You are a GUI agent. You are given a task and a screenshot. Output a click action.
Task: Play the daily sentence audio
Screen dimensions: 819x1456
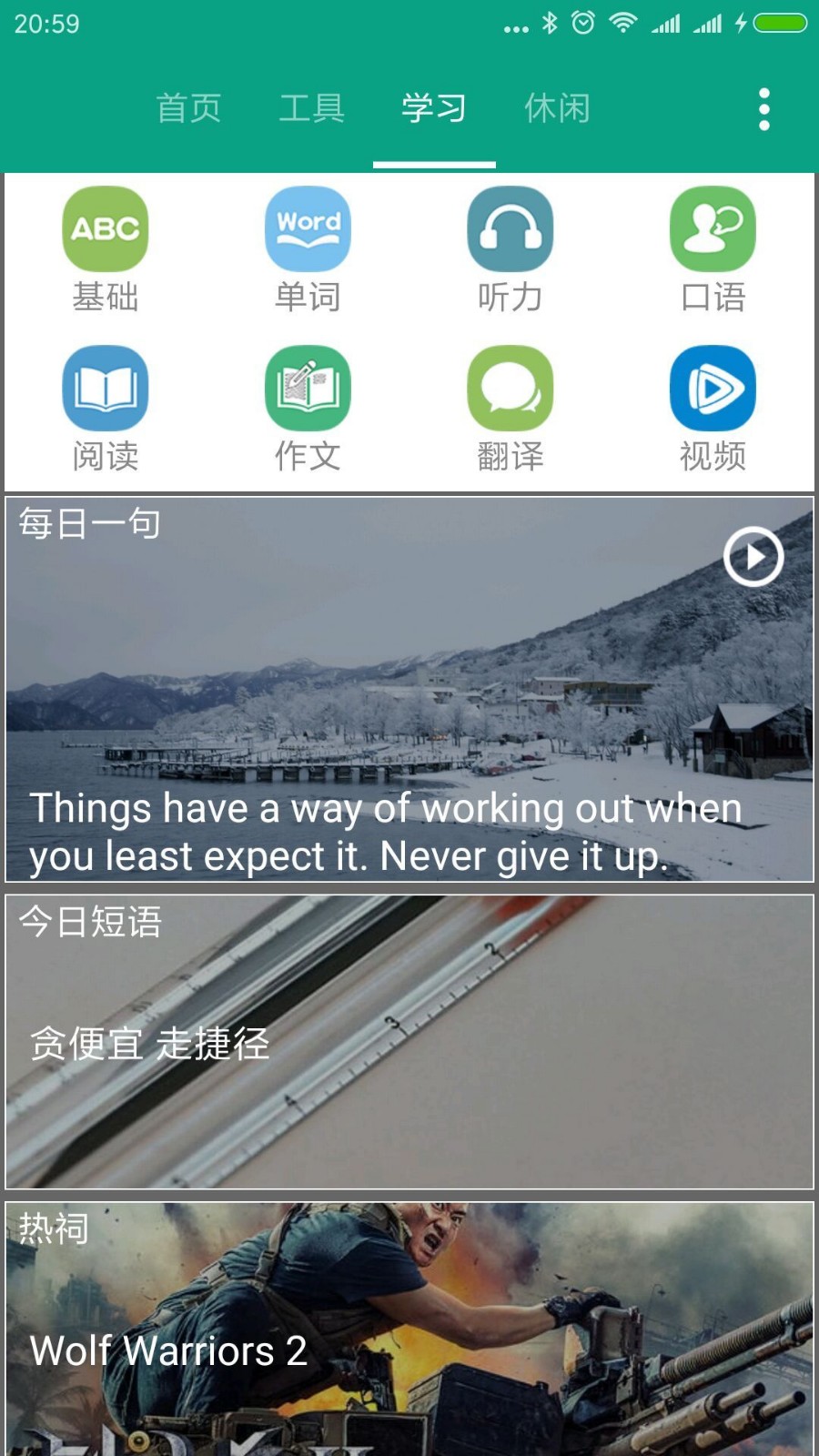(753, 555)
